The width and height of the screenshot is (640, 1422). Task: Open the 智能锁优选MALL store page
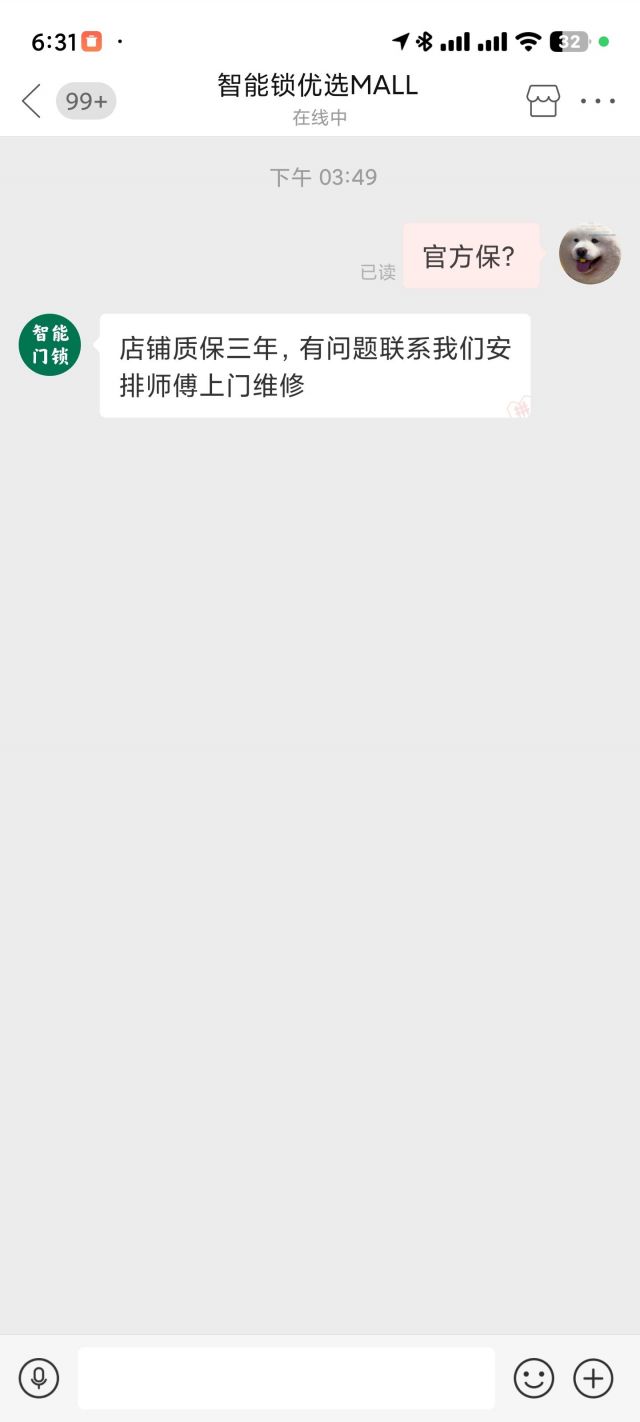pyautogui.click(x=543, y=101)
